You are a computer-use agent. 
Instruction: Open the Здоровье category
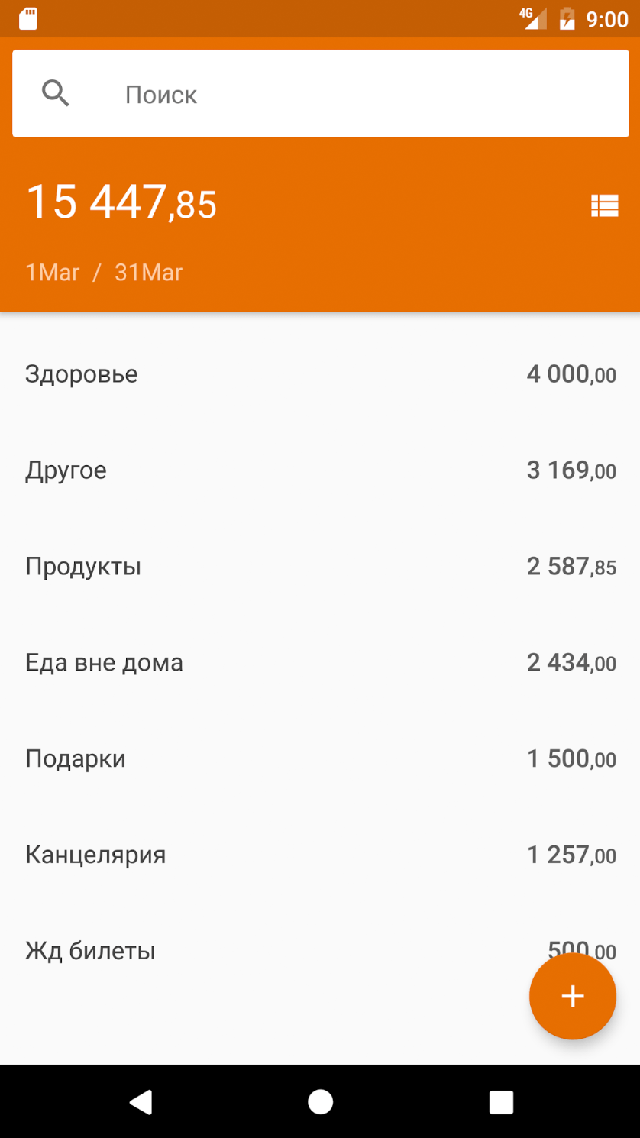(320, 375)
